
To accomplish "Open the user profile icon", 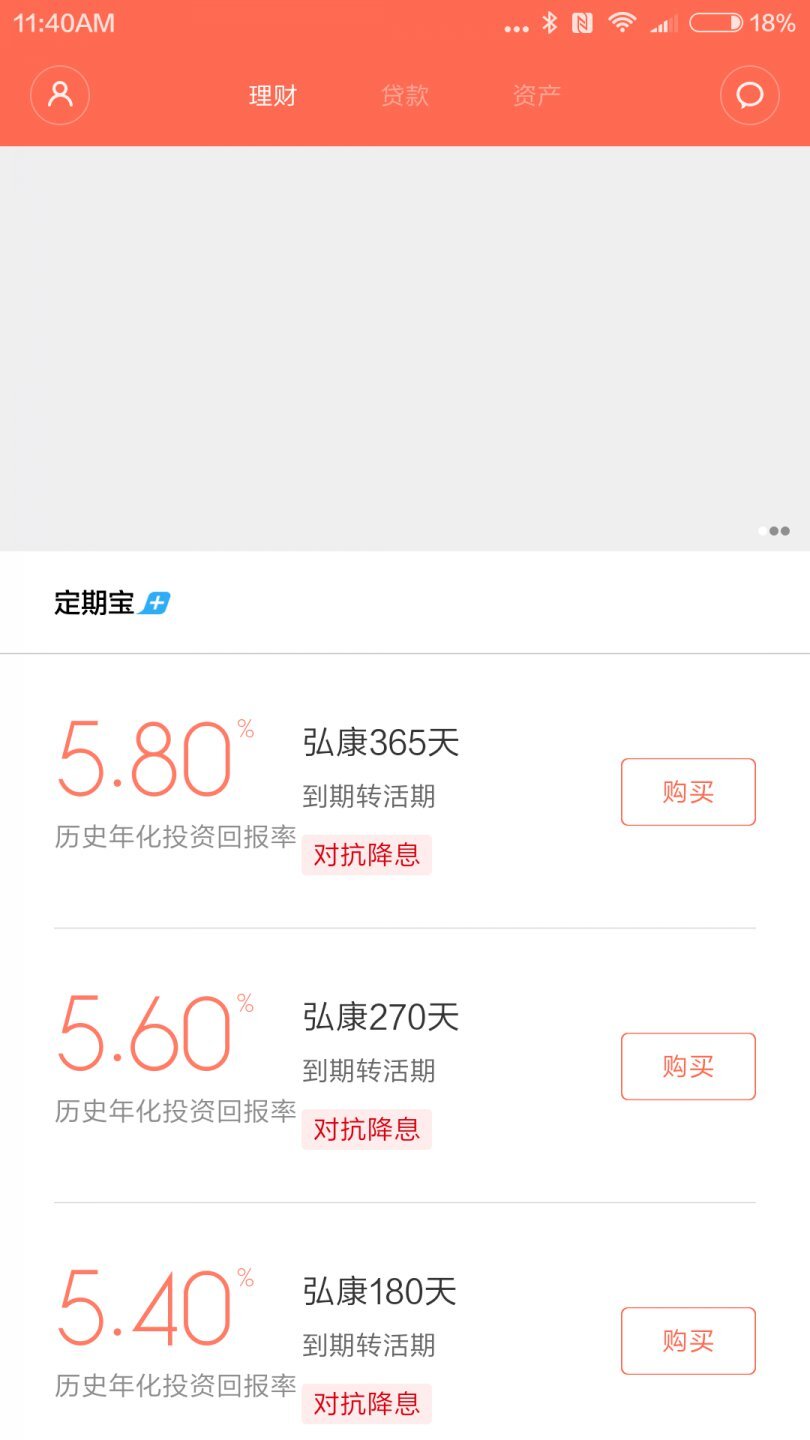I will (60, 95).
